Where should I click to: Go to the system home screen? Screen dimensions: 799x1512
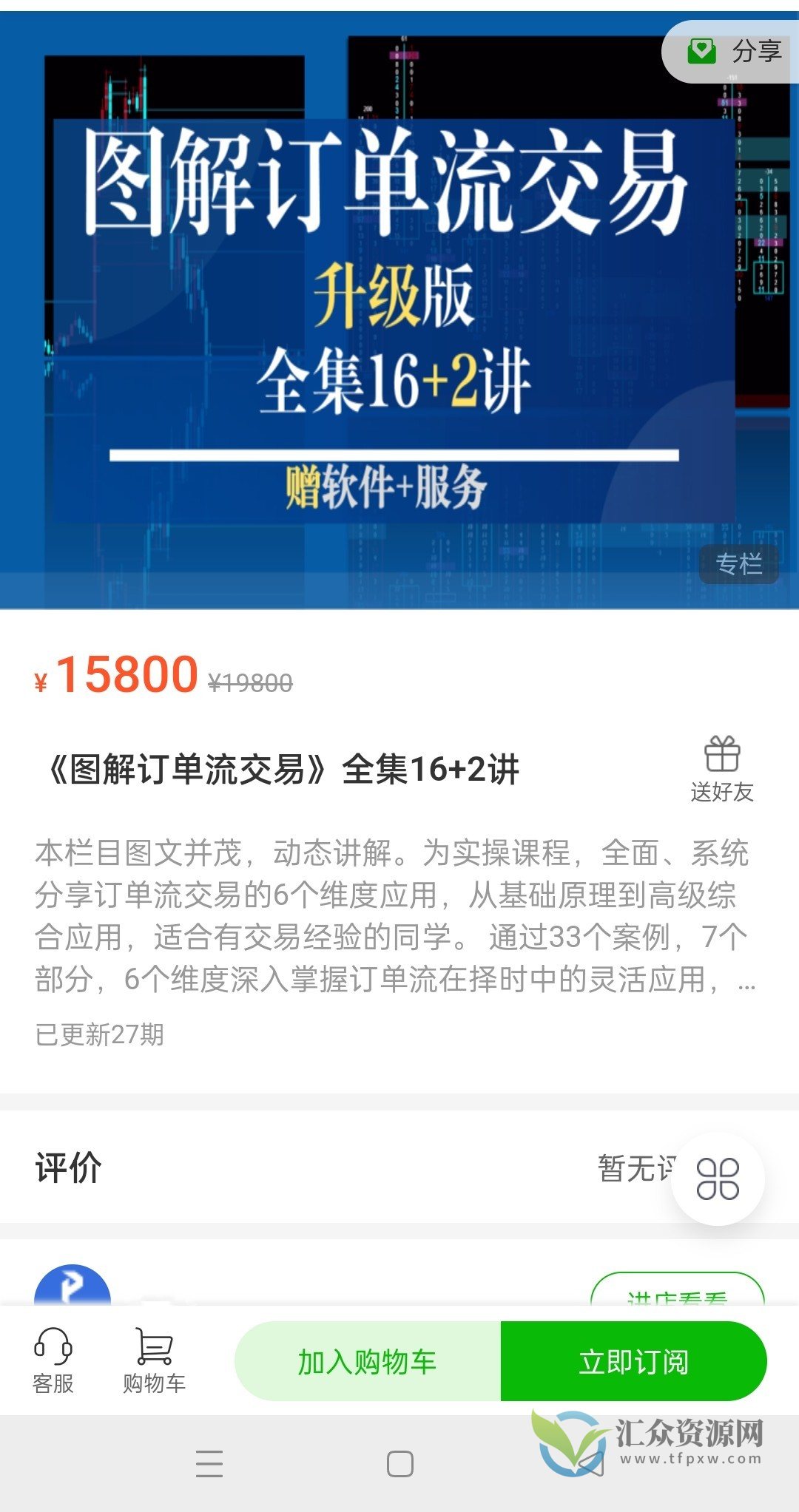[x=399, y=1464]
